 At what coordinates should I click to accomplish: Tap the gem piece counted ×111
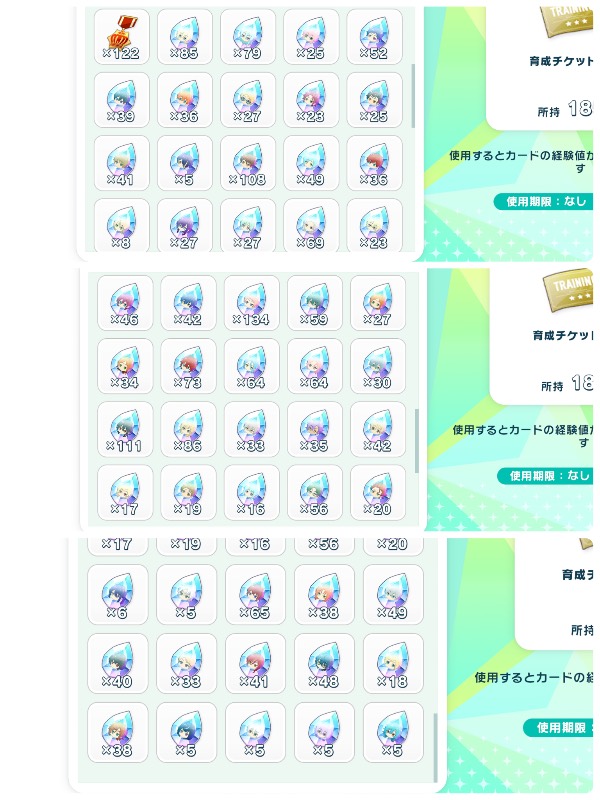[125, 430]
